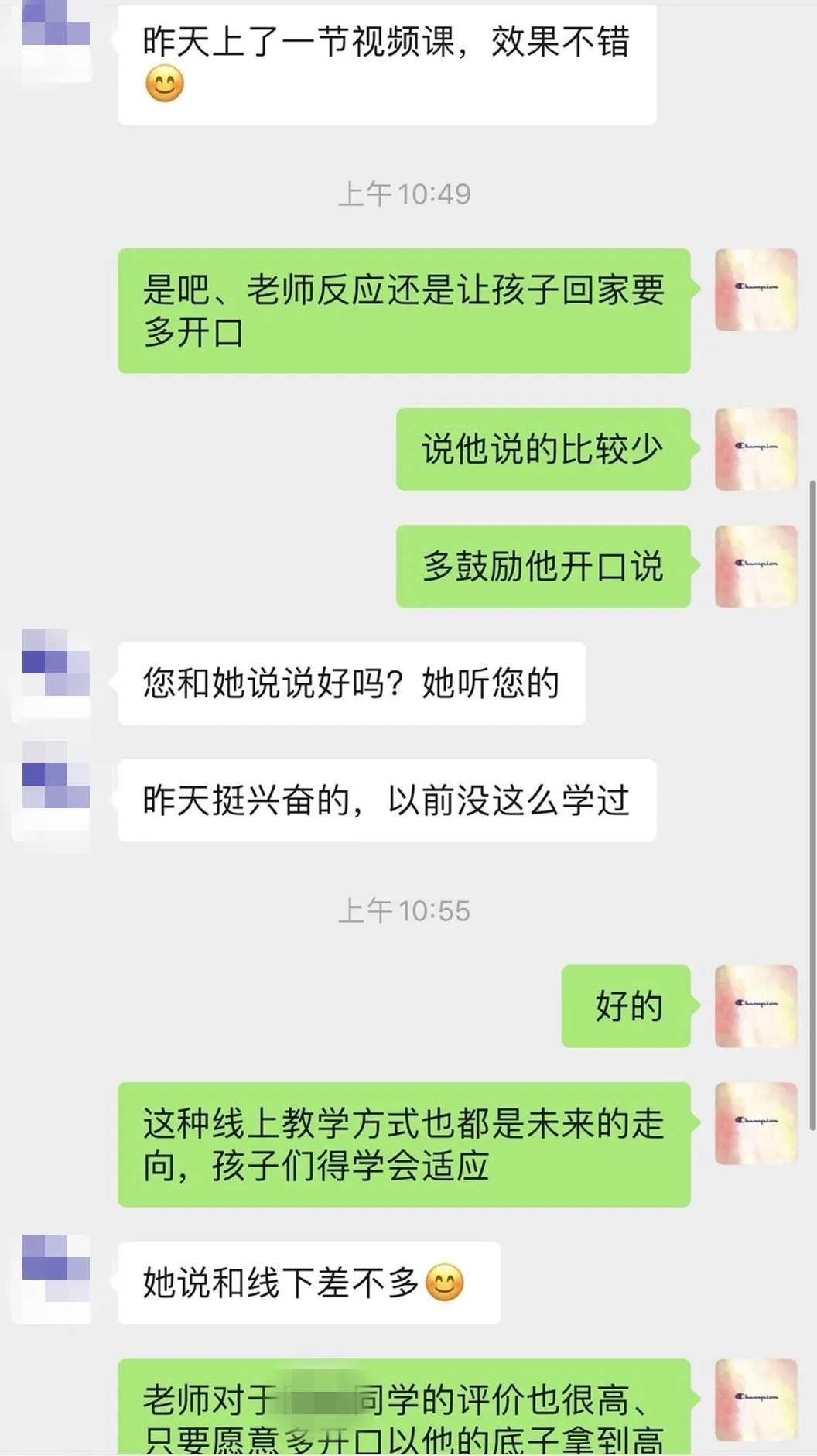Image resolution: width=817 pixels, height=1456 pixels.
Task: Tap avatar beside "她说和线下差不多" message
Action: [x=56, y=1279]
